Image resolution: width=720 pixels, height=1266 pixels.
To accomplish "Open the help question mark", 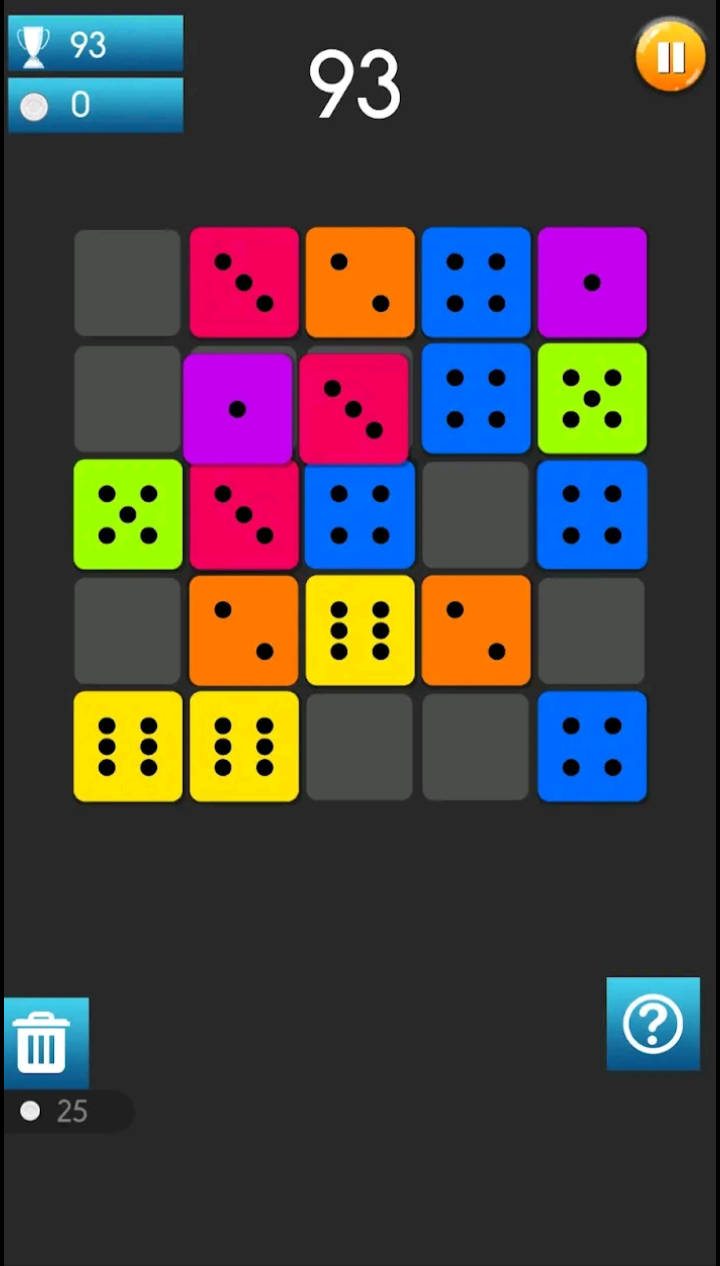I will (653, 1024).
